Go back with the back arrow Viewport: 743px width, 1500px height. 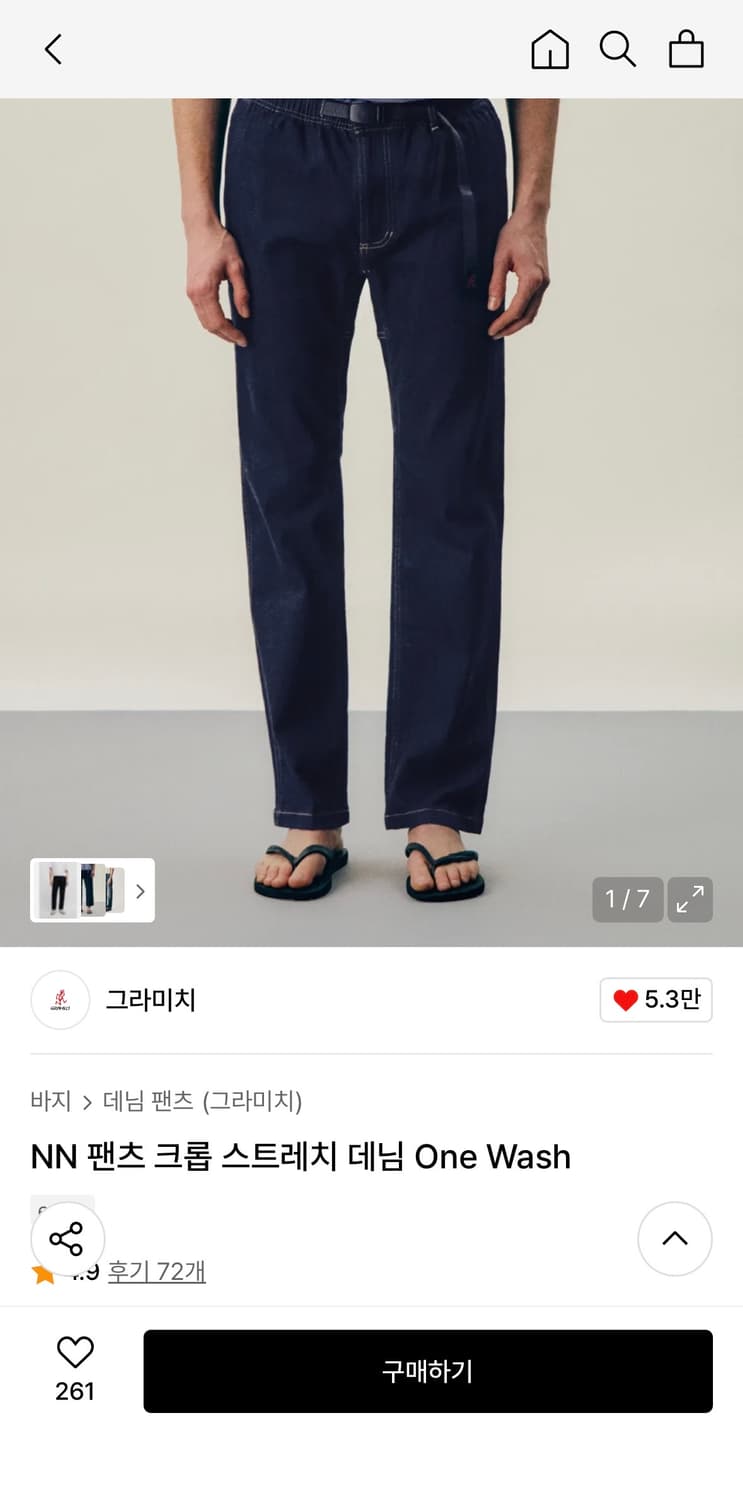[52, 48]
